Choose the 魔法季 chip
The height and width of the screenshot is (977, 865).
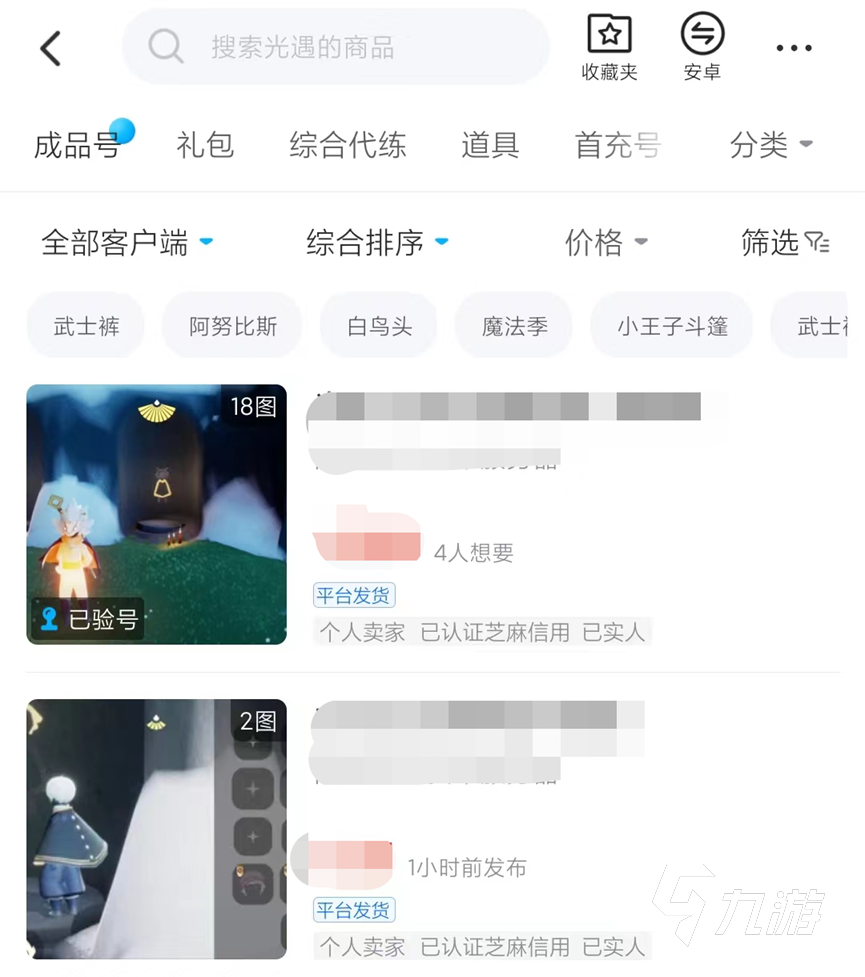pyautogui.click(x=514, y=326)
